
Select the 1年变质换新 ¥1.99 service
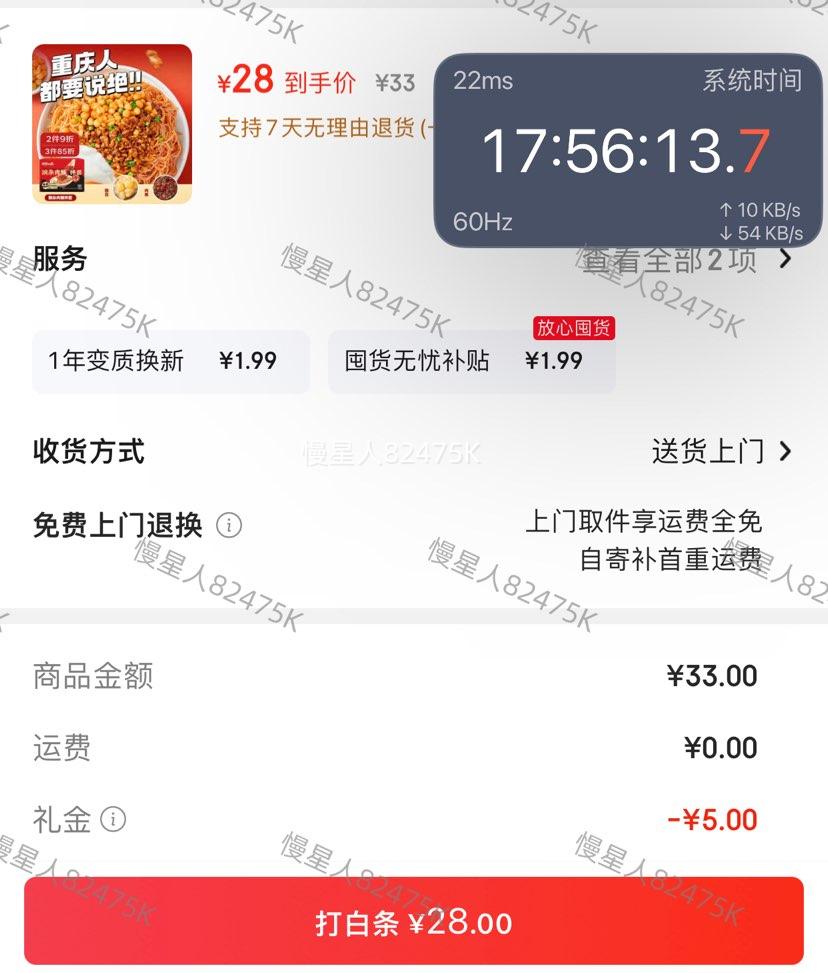(x=170, y=361)
